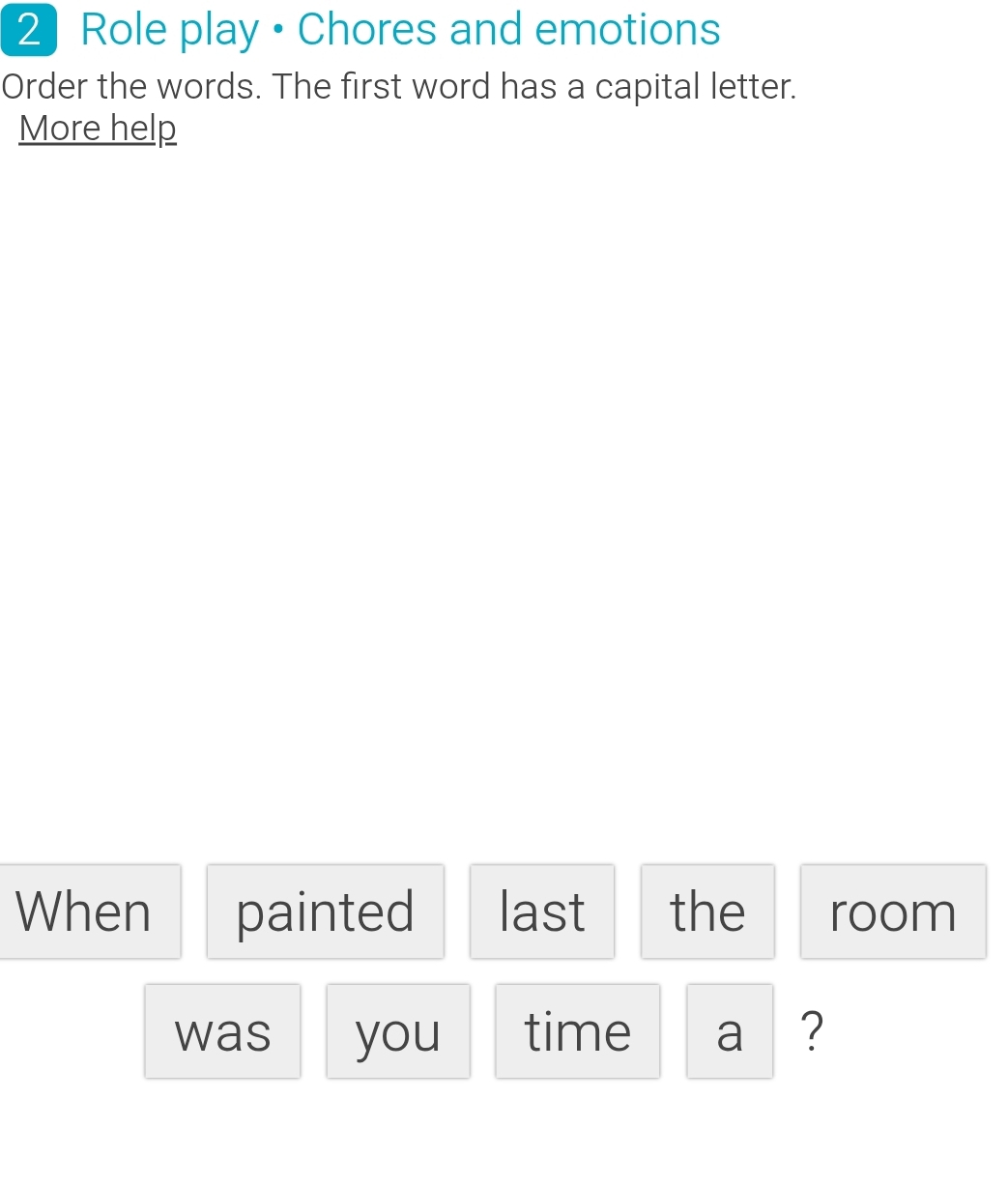Select the word tile "When"
The image size is (1008, 1186).
(85, 911)
